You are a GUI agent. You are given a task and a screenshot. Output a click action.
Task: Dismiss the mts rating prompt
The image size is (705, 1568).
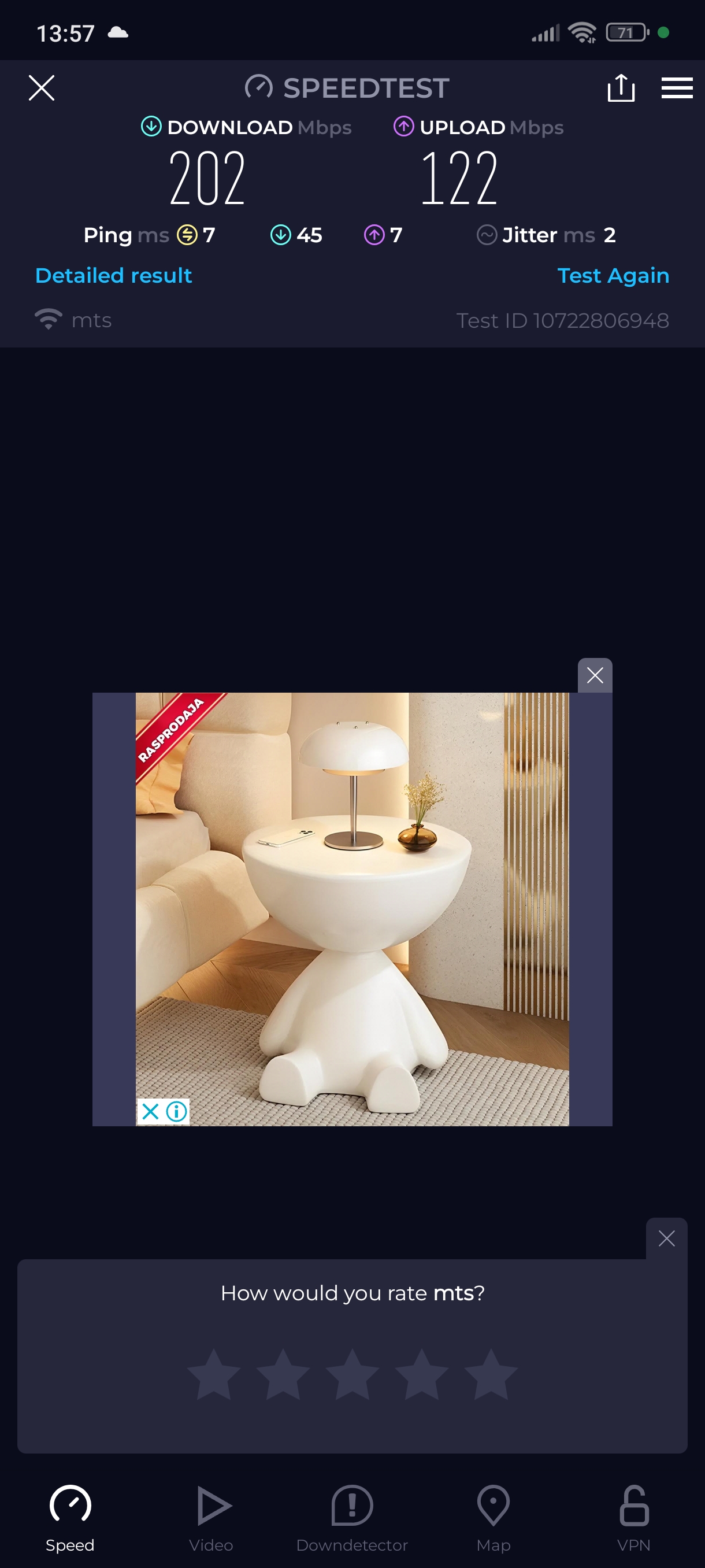pyautogui.click(x=666, y=1238)
